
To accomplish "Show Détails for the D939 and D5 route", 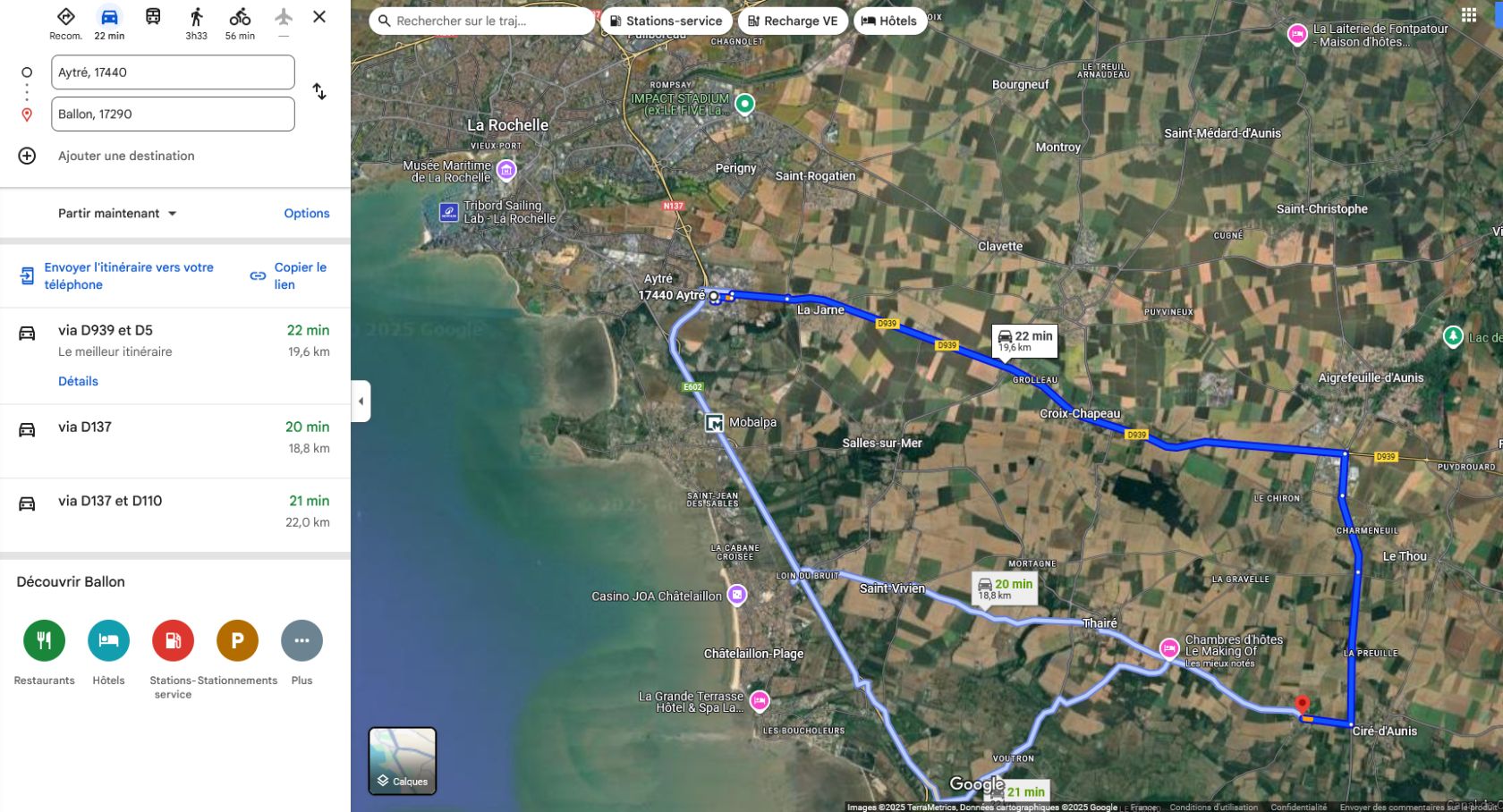I will pyautogui.click(x=78, y=381).
